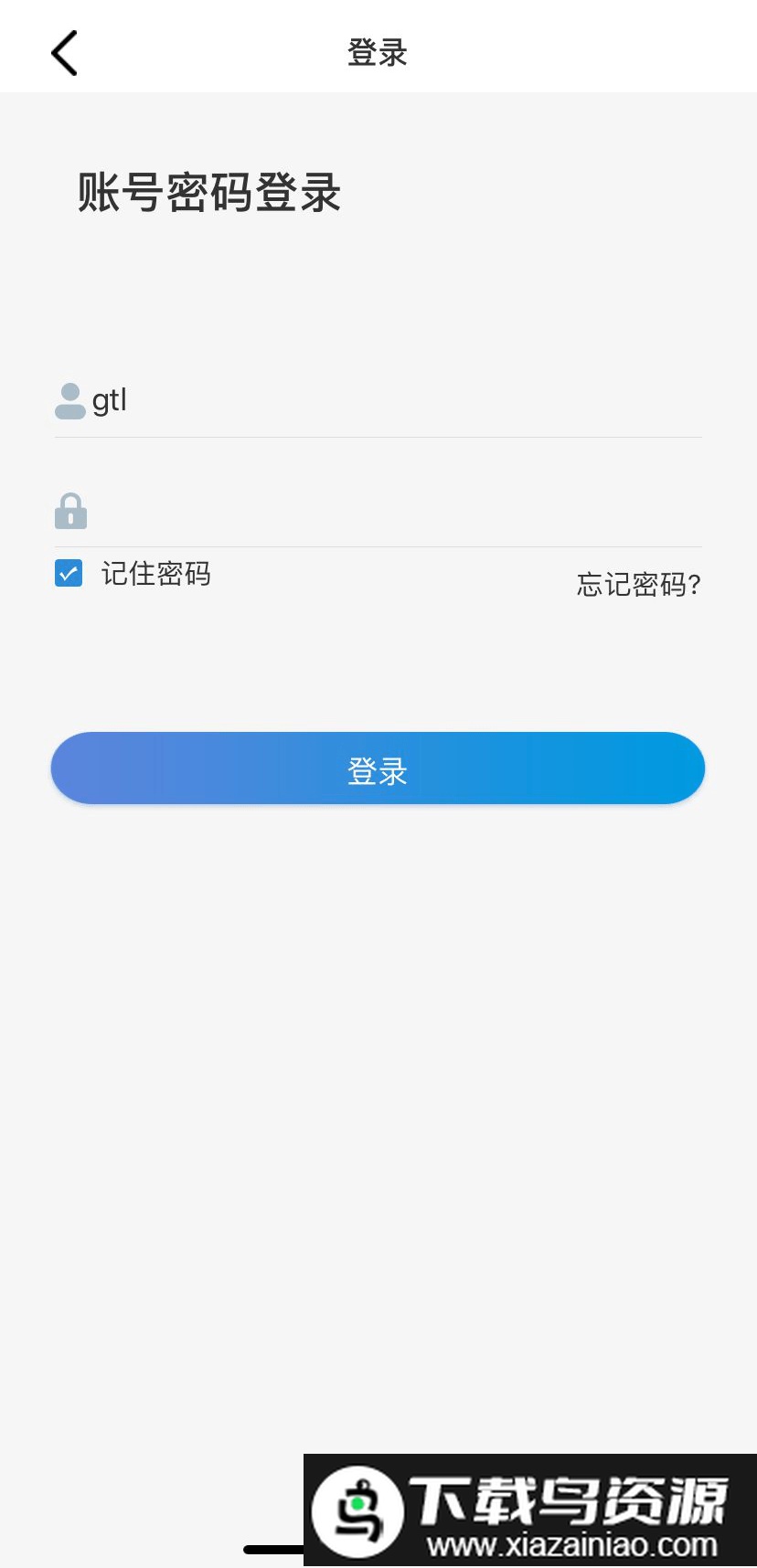757x1568 pixels.
Task: Focus the password field beside the lock
Action: (393, 511)
